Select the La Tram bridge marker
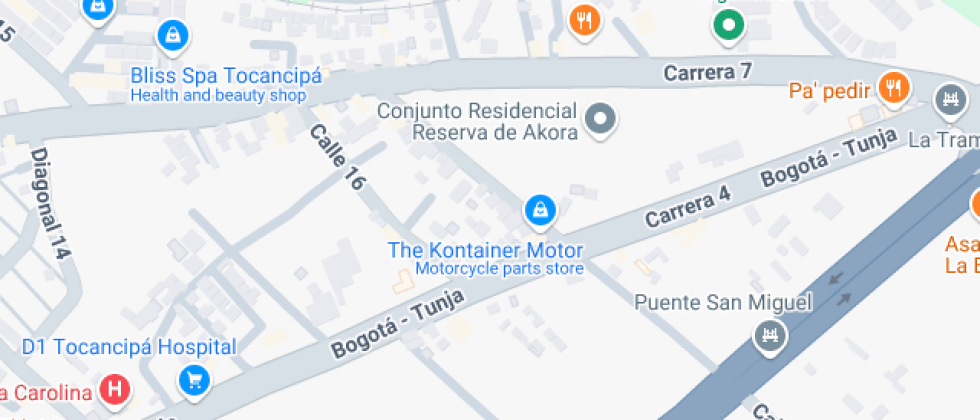This screenshot has width=980, height=420. pyautogui.click(x=950, y=101)
